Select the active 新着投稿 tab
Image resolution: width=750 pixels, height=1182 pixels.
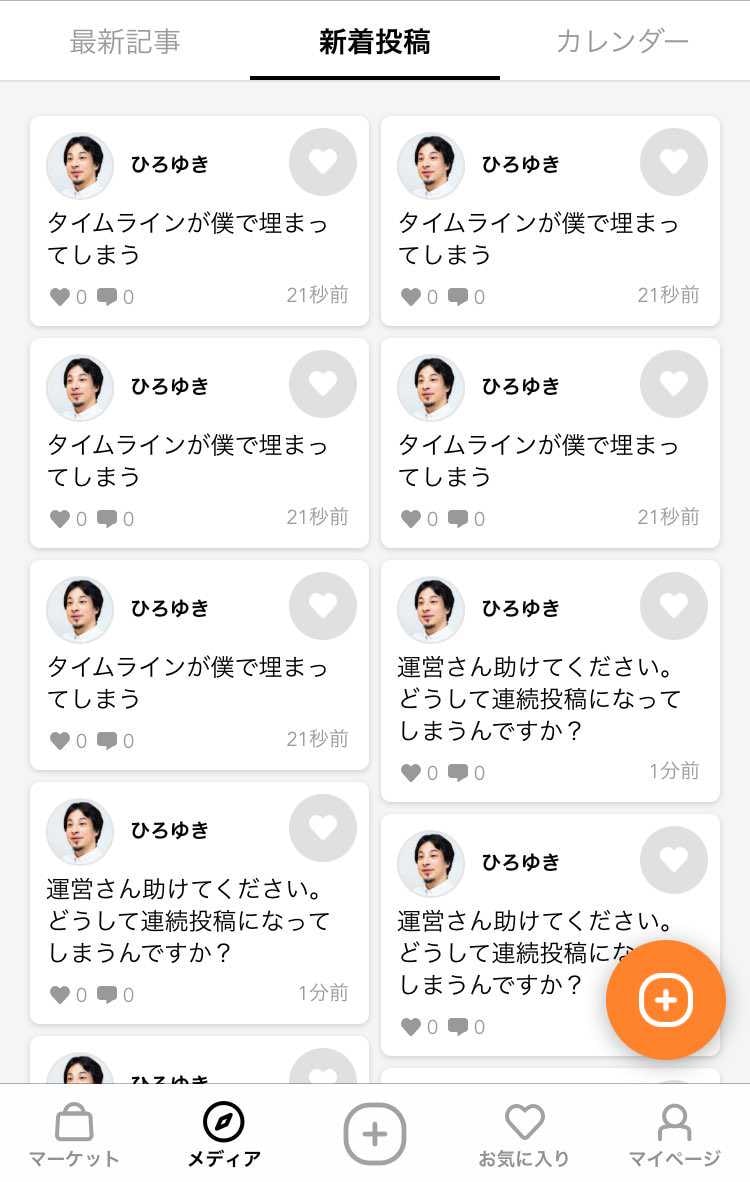(x=373, y=41)
